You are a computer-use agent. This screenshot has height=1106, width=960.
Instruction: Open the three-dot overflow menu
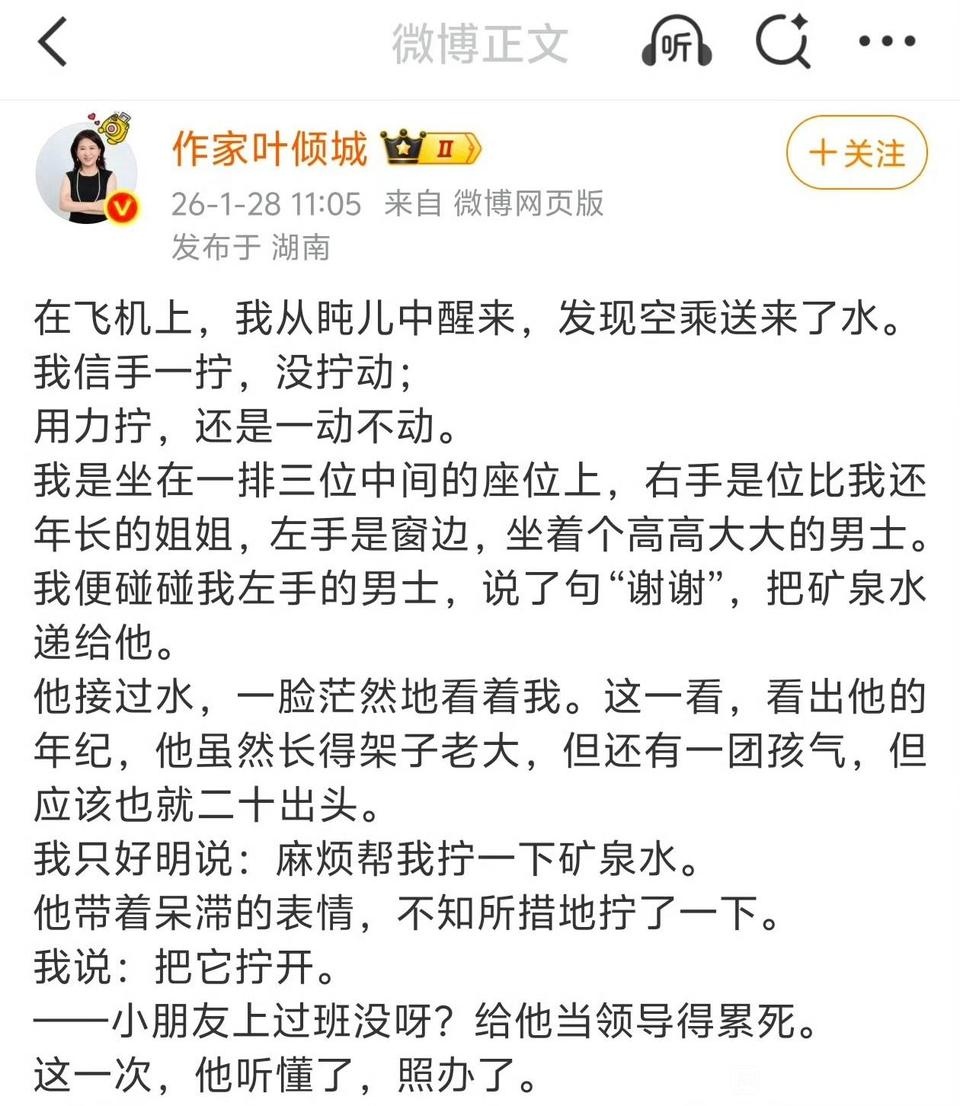[887, 44]
